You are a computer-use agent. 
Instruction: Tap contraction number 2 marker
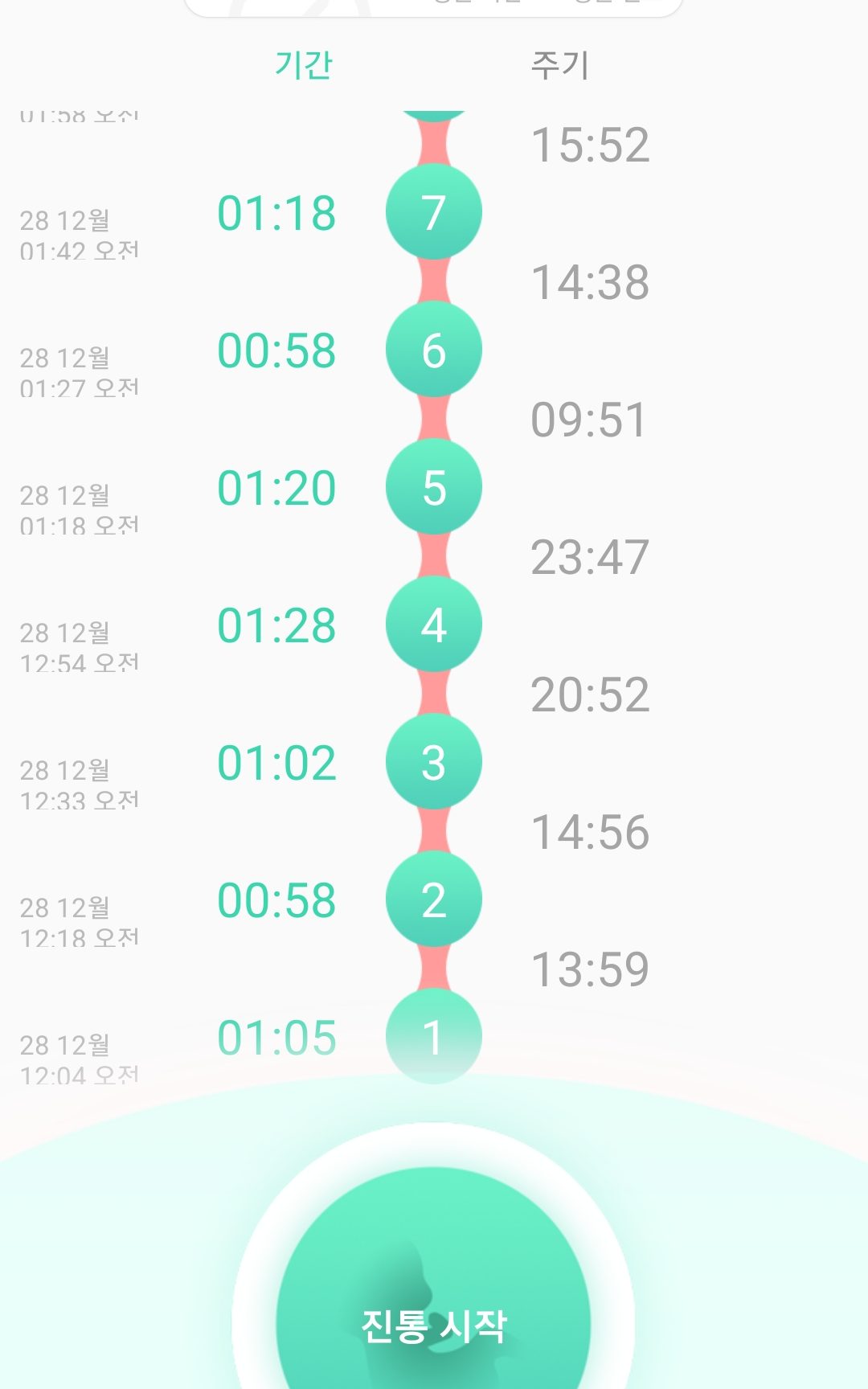coord(434,899)
